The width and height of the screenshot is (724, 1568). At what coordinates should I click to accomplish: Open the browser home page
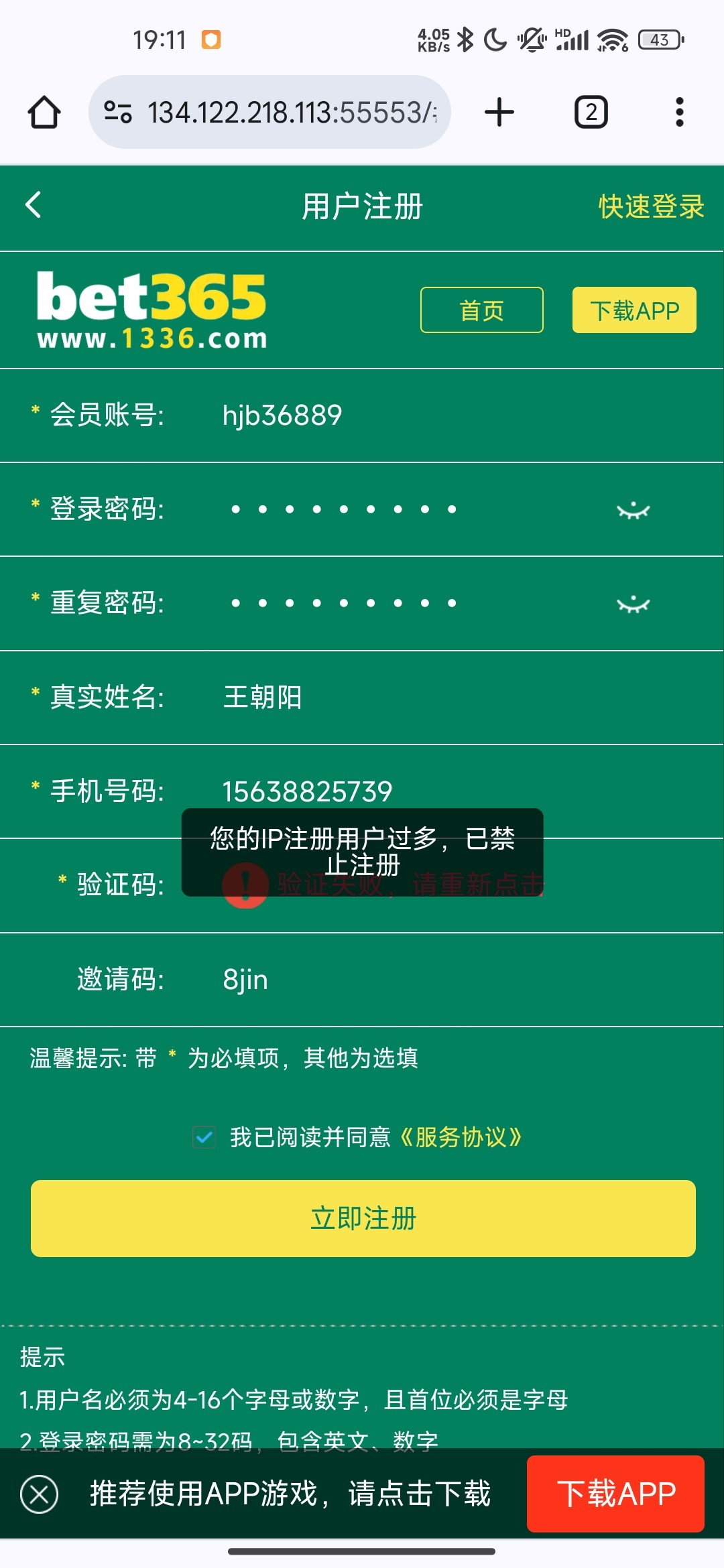click(44, 112)
